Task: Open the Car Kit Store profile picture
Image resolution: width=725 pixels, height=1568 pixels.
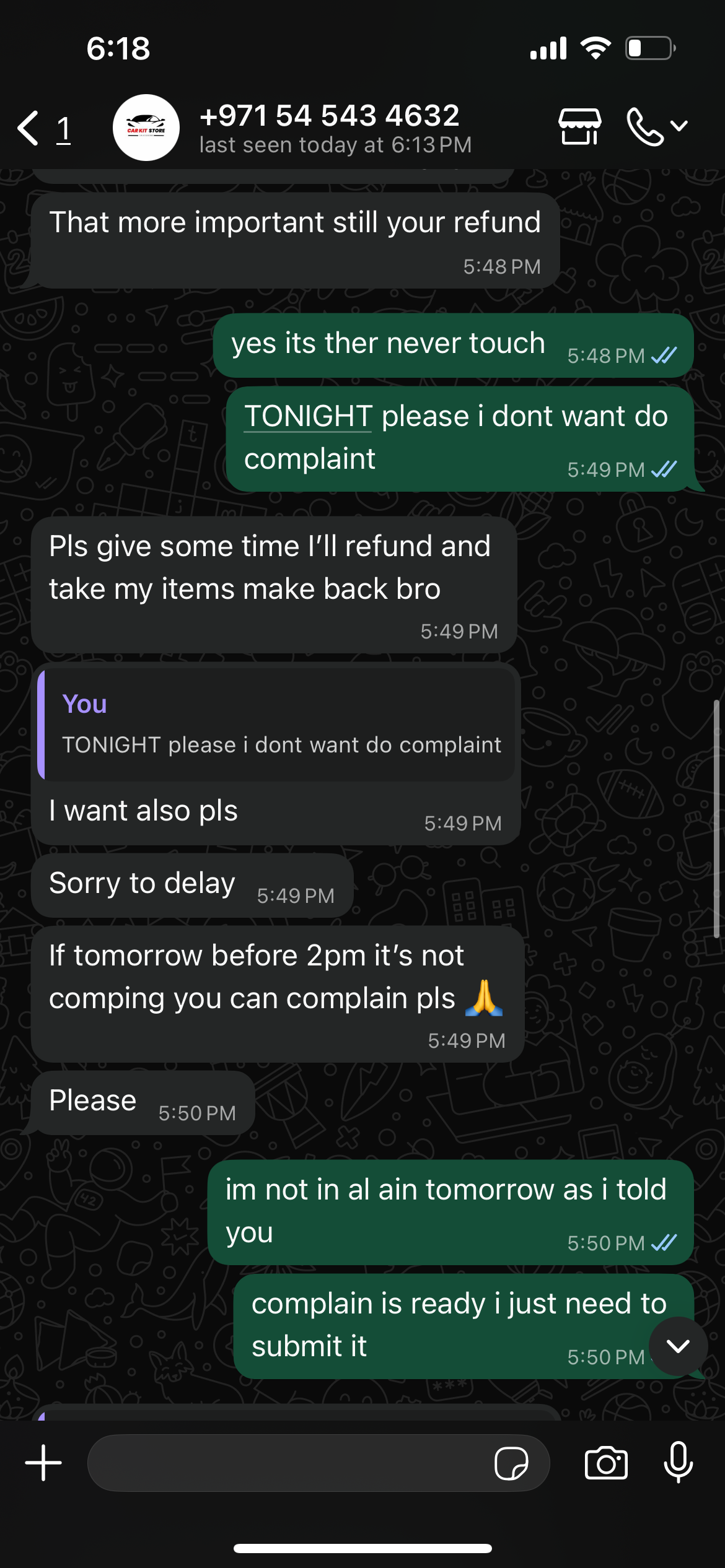Action: [x=146, y=128]
